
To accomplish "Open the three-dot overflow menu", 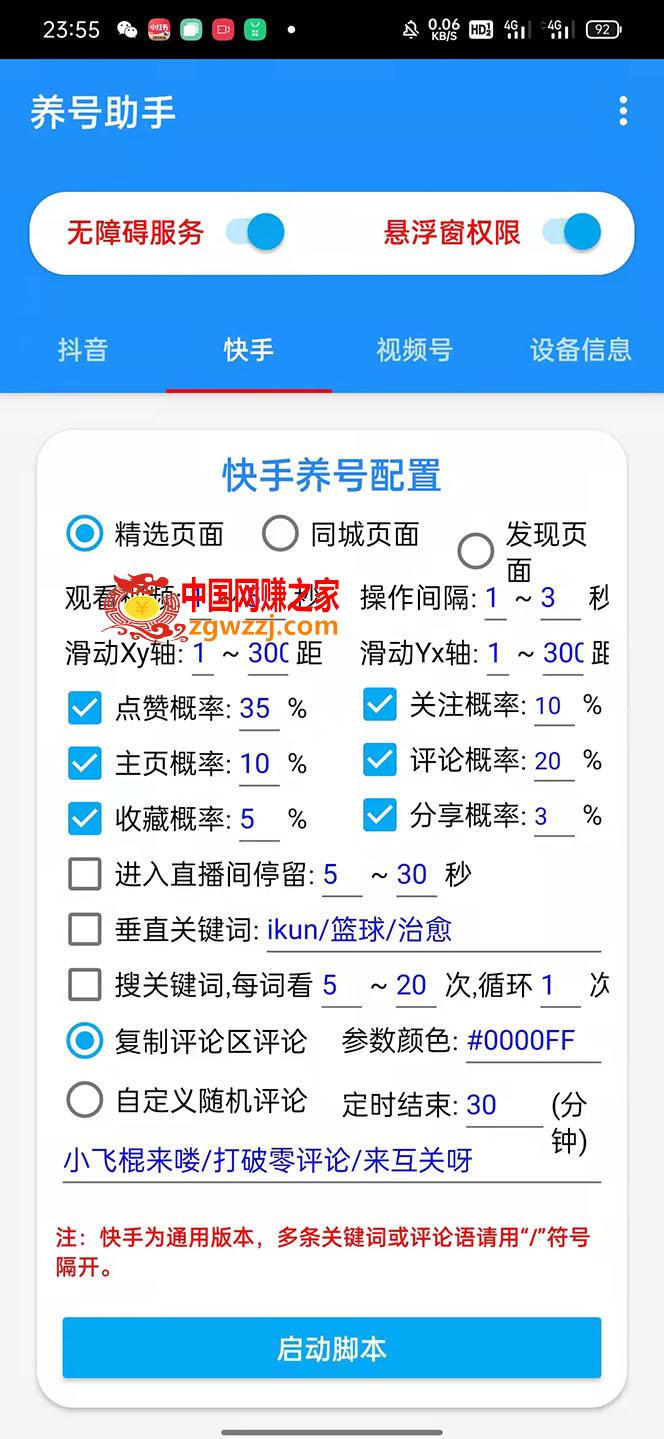I will click(x=623, y=111).
